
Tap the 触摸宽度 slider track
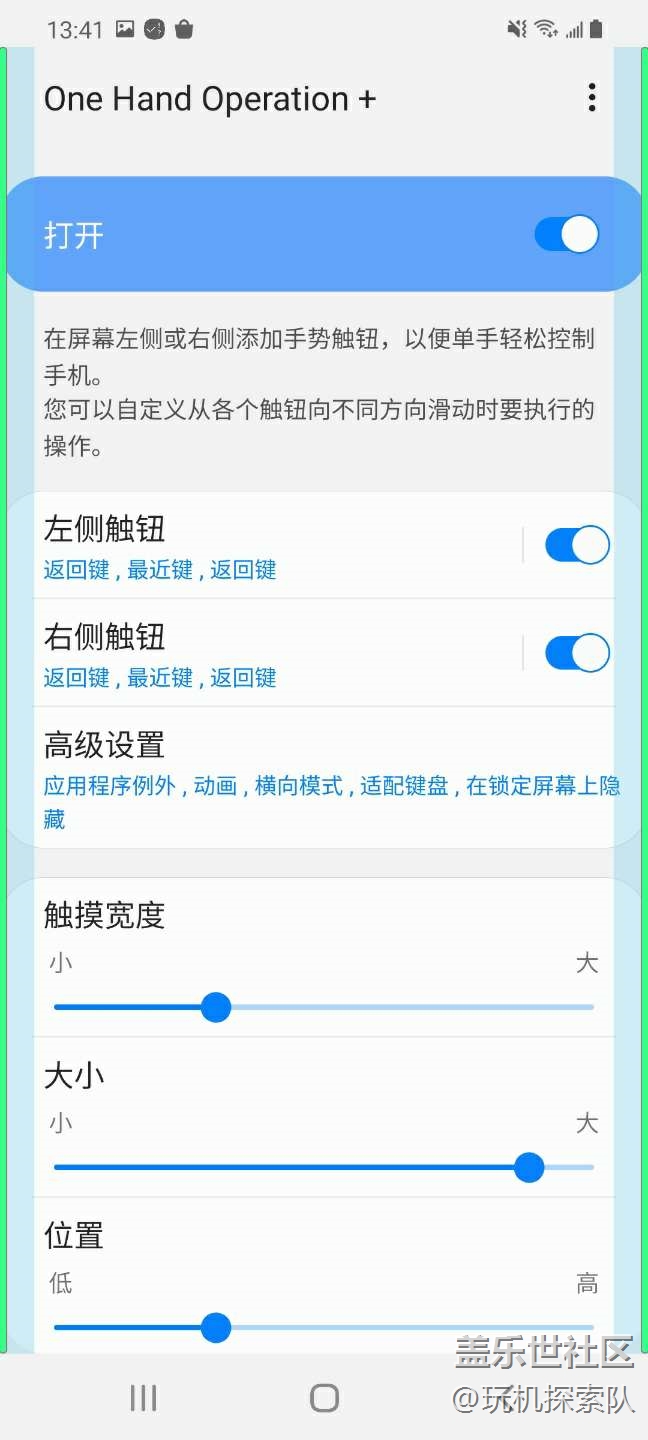(324, 1007)
